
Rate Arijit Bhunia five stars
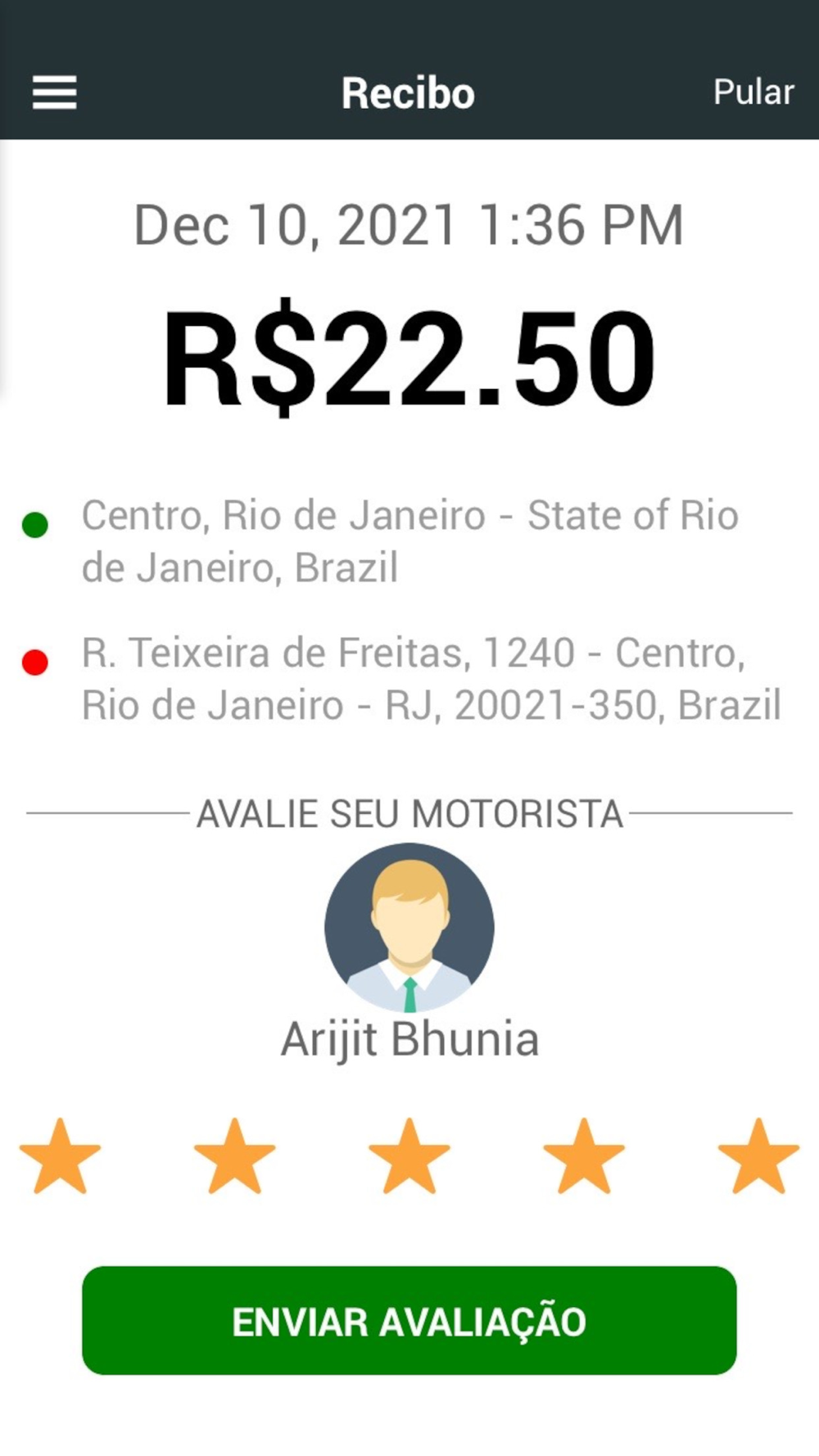758,1156
